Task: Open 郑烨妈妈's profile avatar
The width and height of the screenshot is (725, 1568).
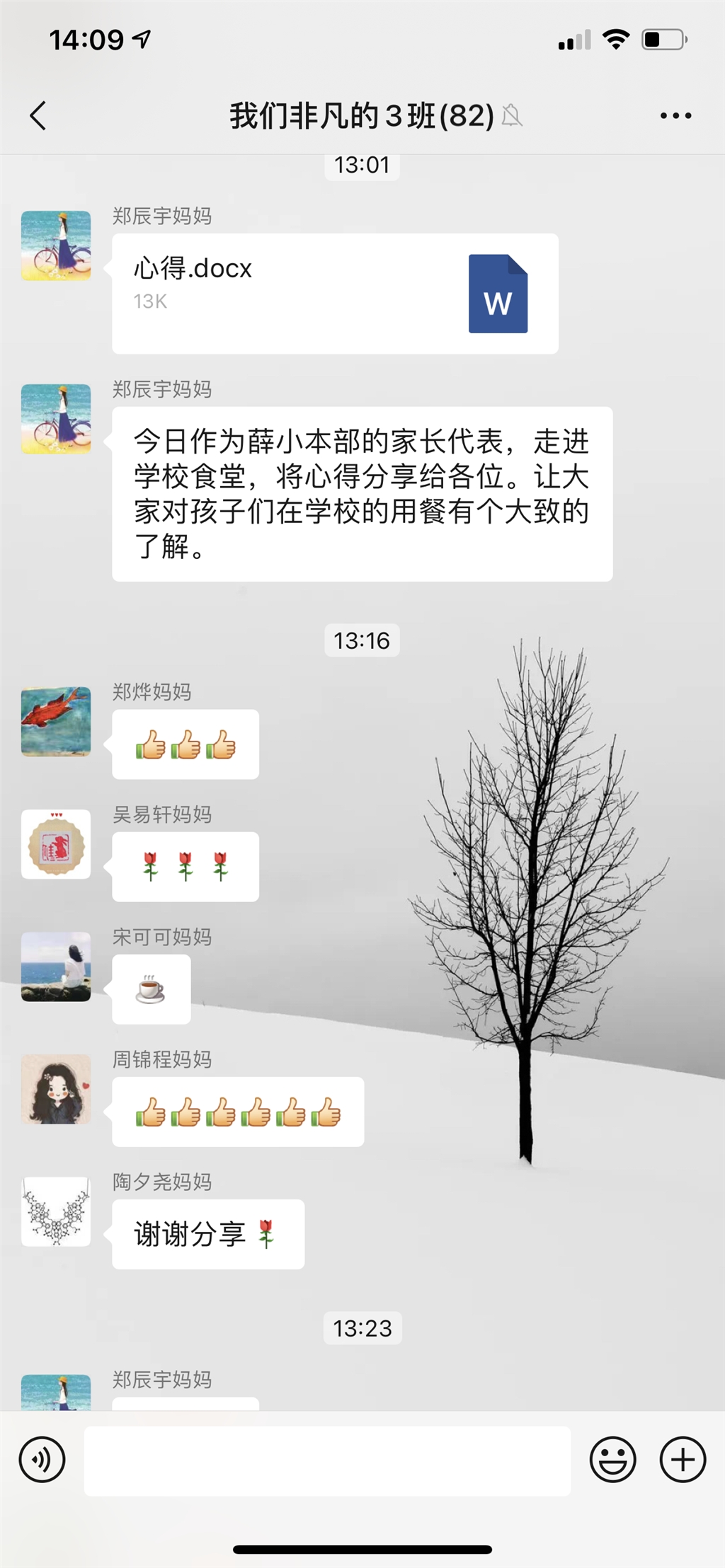Action: pos(56,721)
